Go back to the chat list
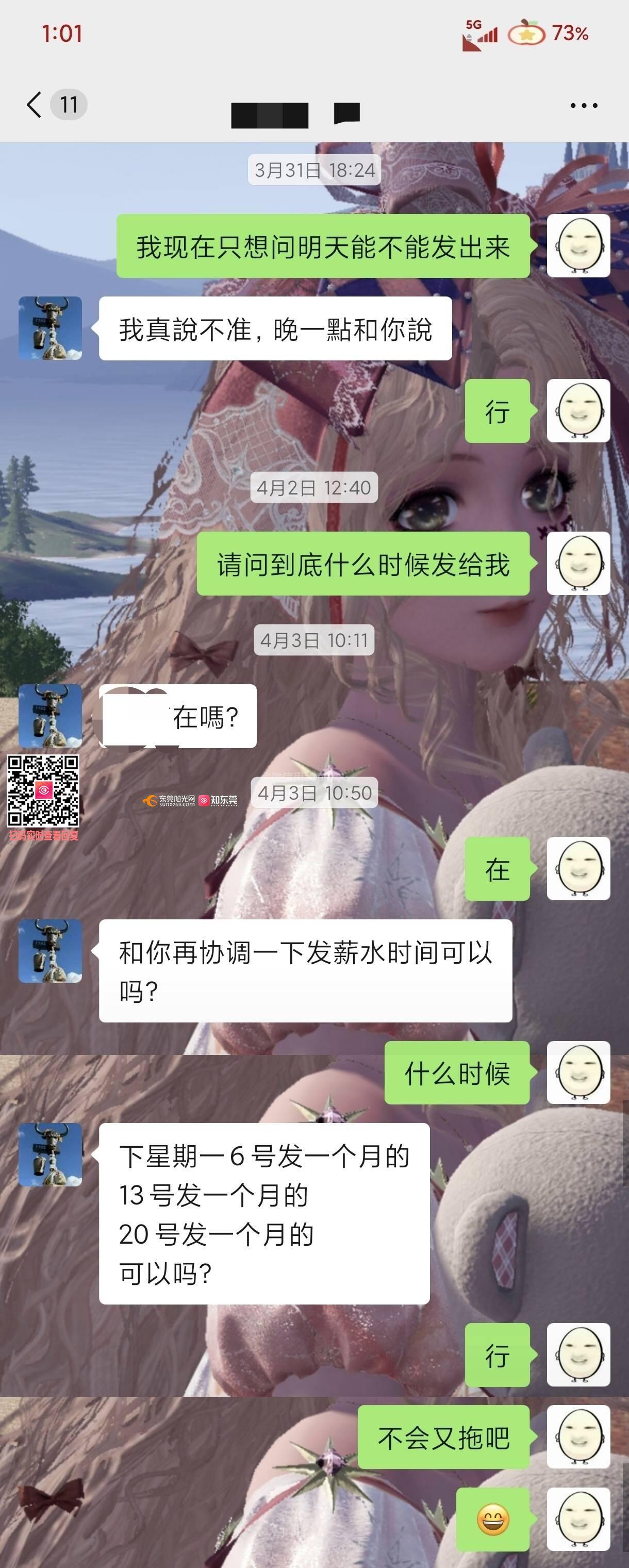Screen dimensions: 629x1568 [x=35, y=105]
